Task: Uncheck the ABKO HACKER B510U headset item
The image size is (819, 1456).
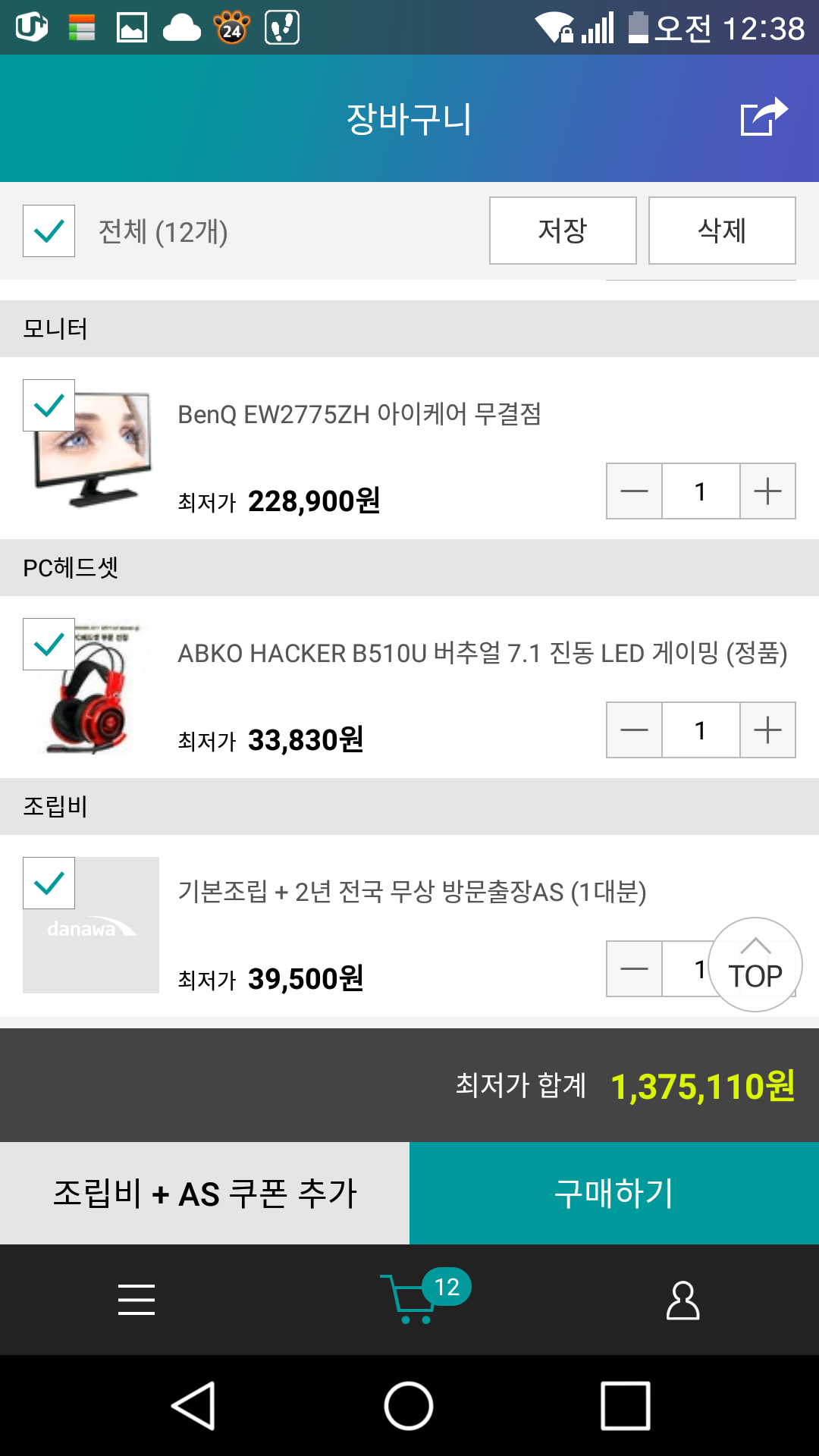Action: pyautogui.click(x=49, y=644)
